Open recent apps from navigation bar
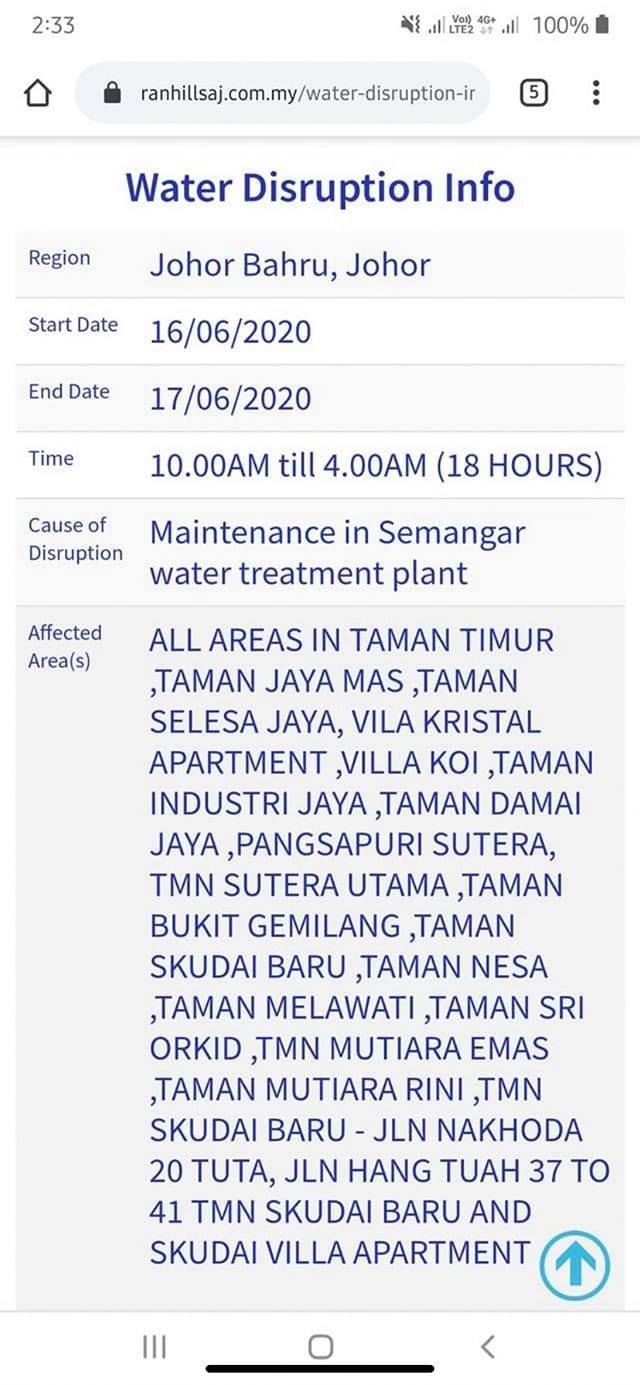This screenshot has height=1385, width=640. (154, 1346)
